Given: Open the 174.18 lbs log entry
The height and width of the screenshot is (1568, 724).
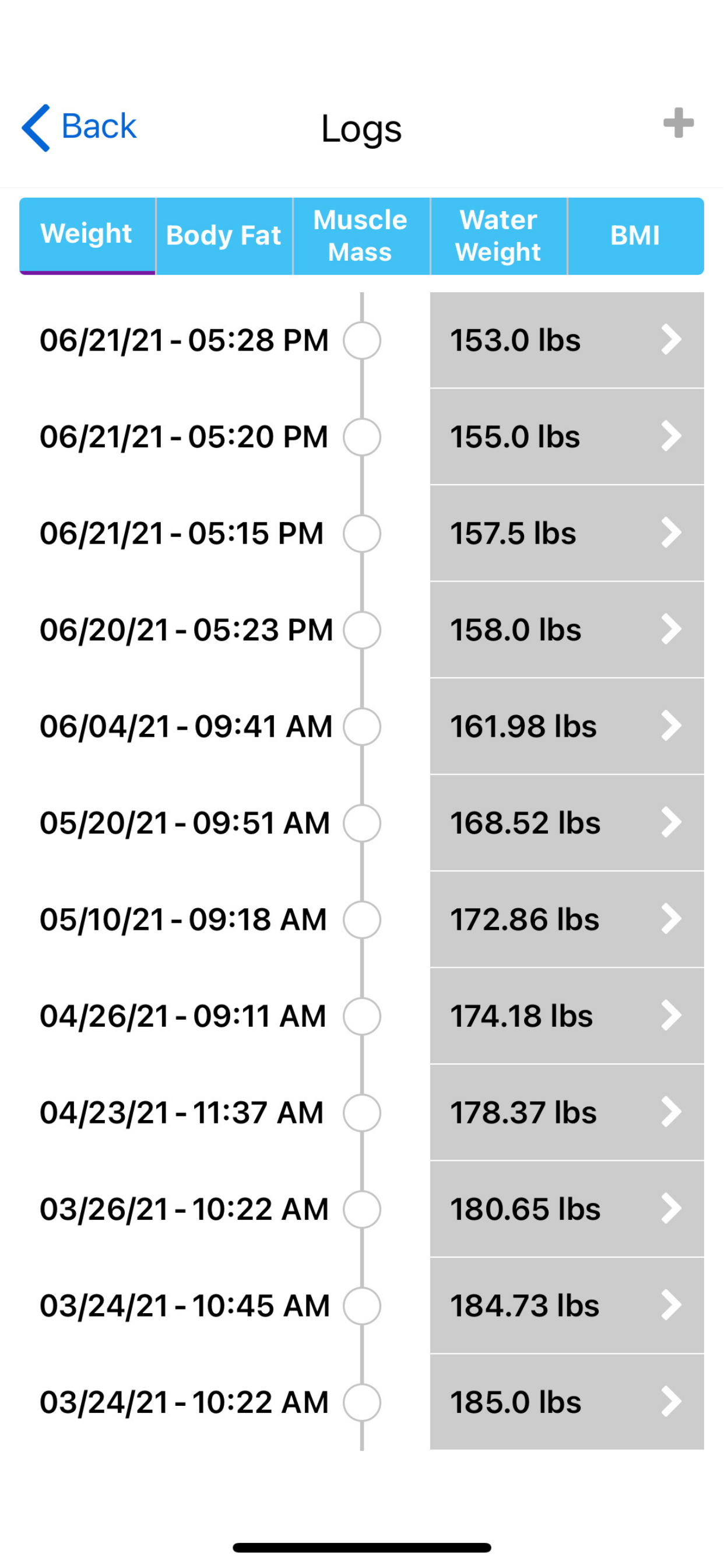Looking at the screenshot, I should (x=567, y=1016).
